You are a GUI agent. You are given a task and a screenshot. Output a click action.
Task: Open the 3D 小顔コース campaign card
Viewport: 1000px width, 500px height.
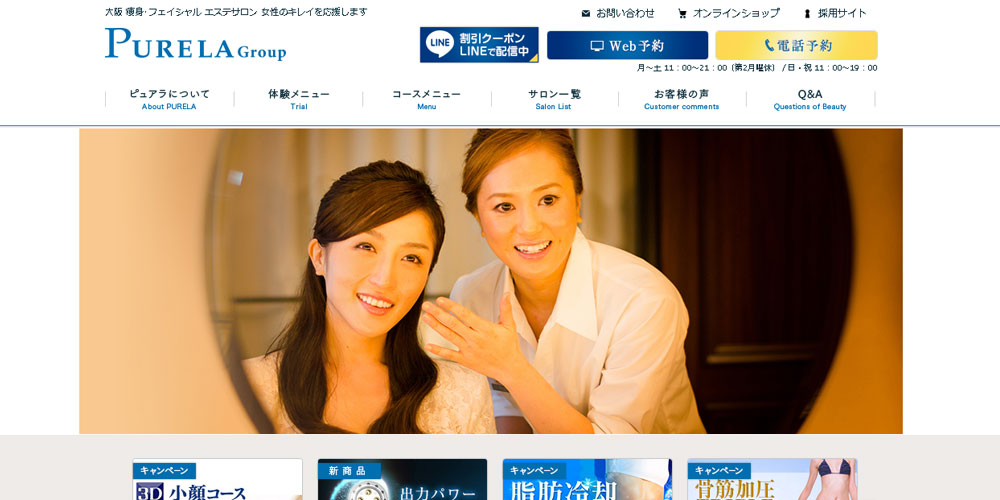pos(217,480)
